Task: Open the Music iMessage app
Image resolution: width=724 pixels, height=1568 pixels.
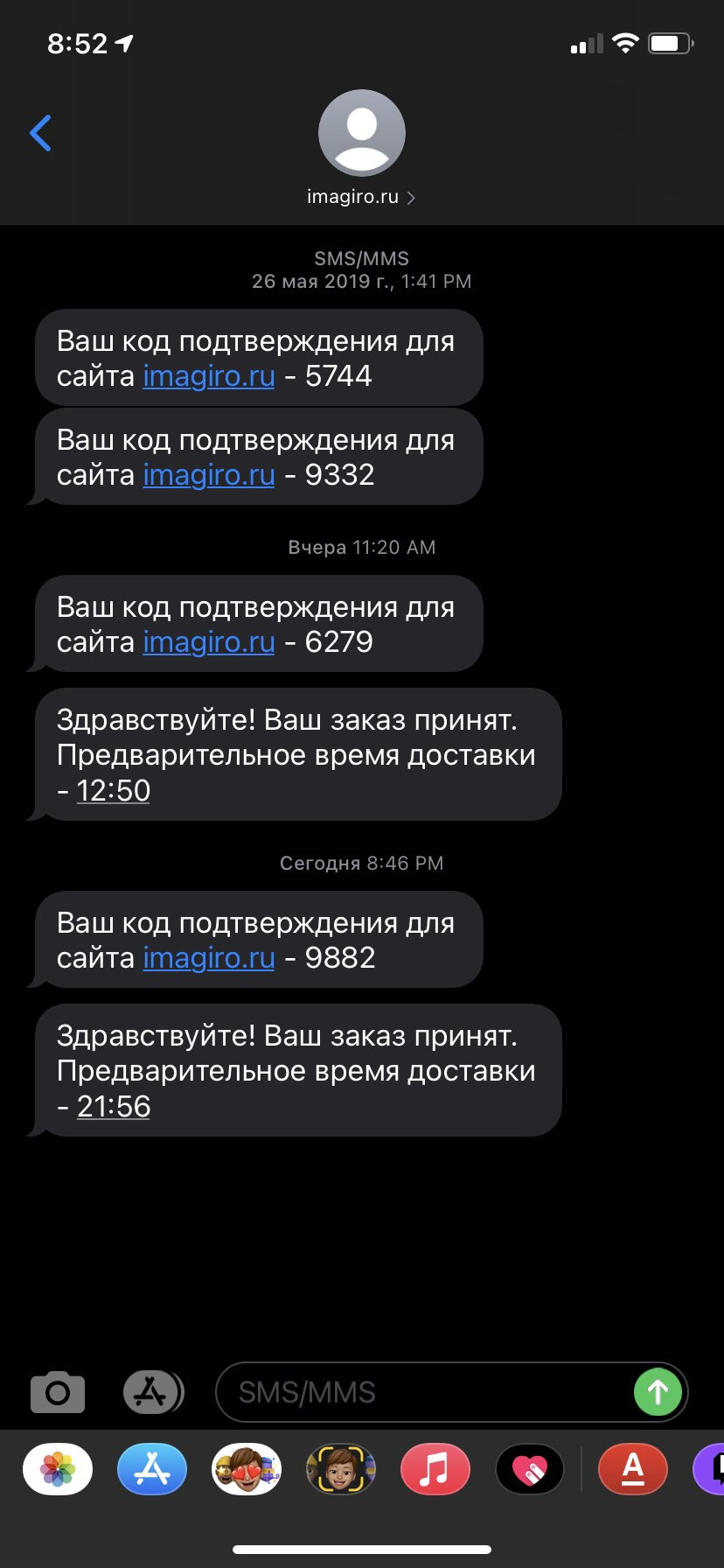Action: (x=435, y=1469)
